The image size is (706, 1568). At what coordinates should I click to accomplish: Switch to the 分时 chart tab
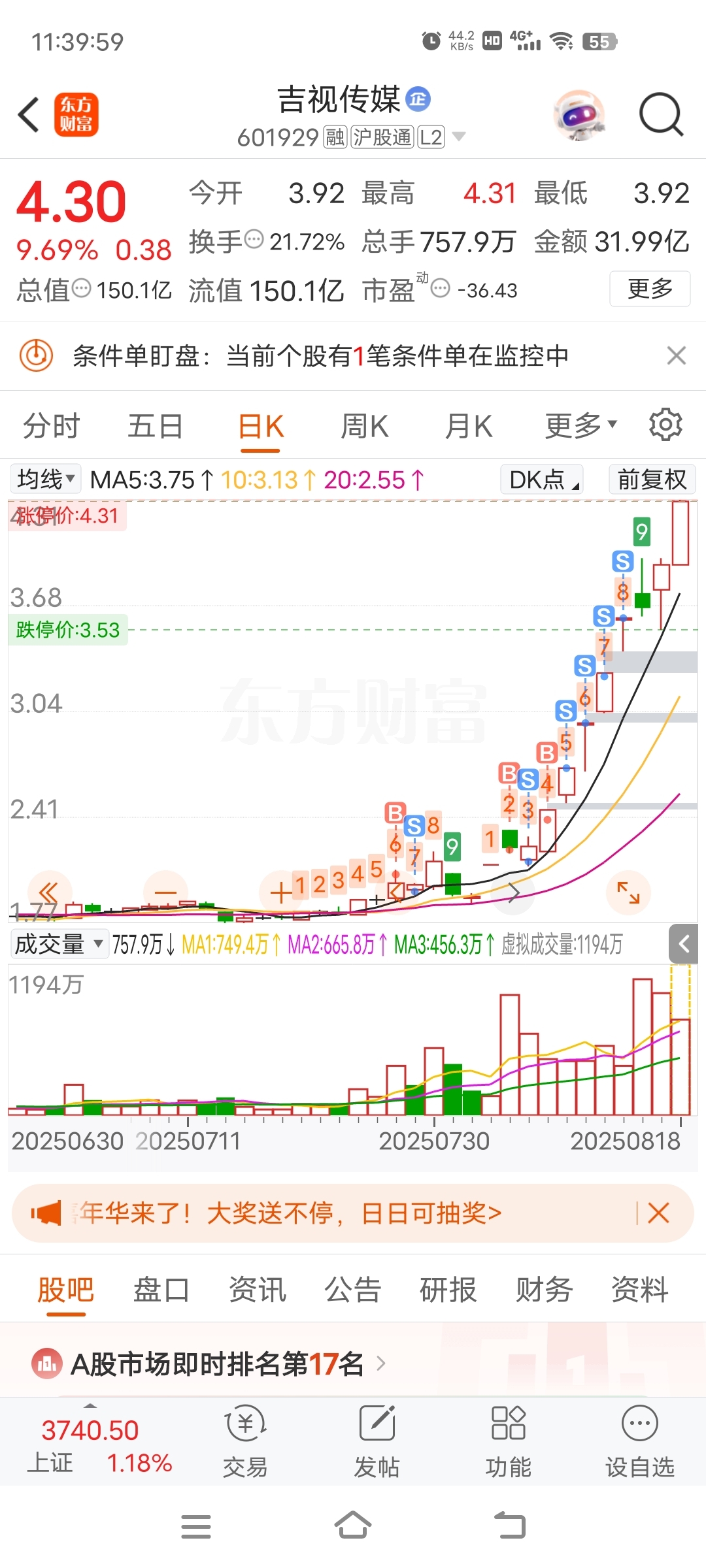[x=52, y=427]
